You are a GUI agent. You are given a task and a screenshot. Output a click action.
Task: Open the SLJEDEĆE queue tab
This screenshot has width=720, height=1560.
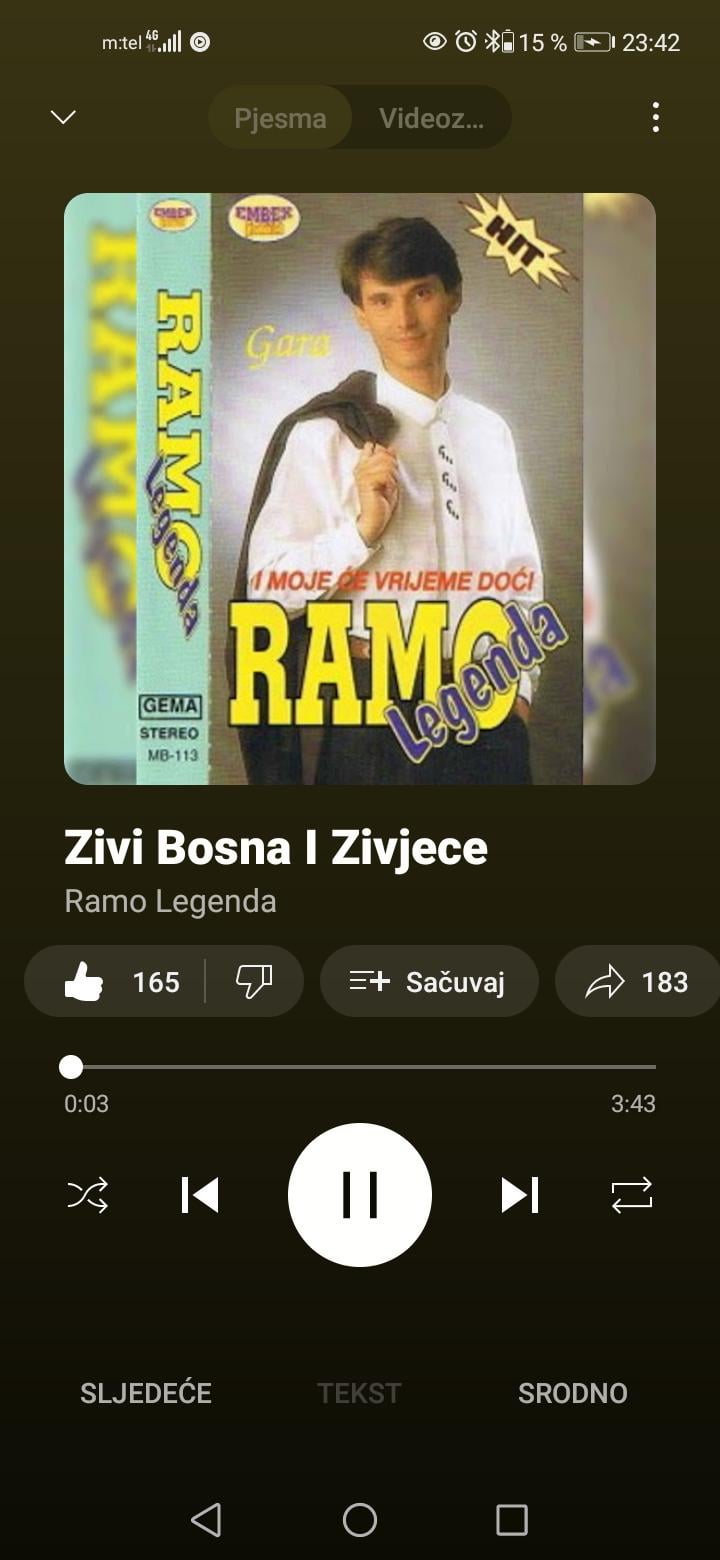point(146,1393)
